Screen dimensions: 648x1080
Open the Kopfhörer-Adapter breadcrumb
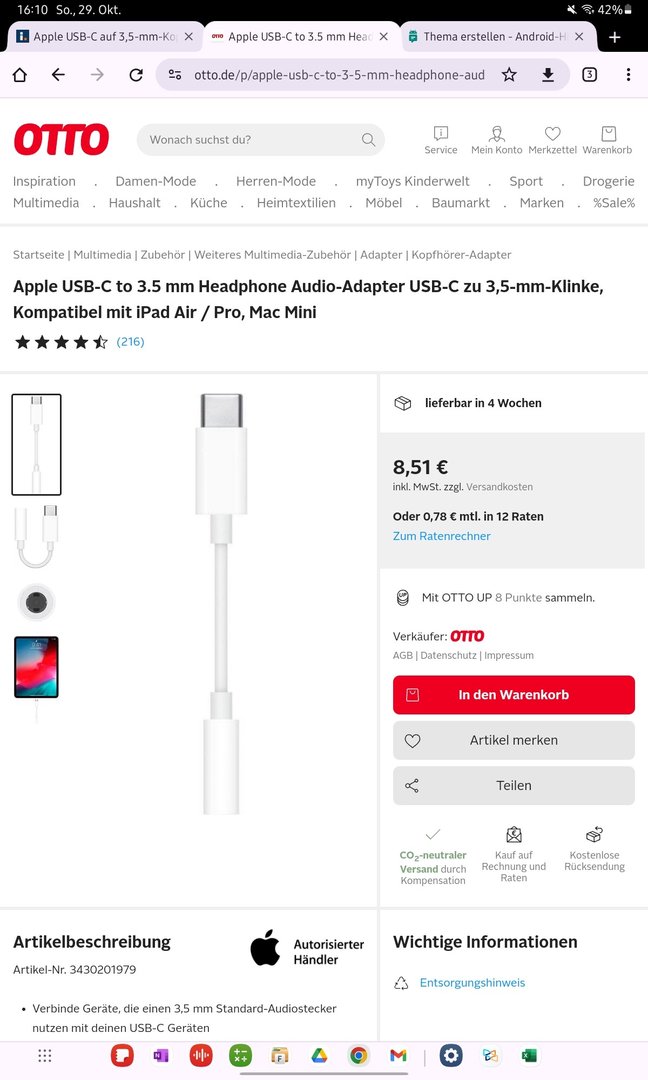461,255
